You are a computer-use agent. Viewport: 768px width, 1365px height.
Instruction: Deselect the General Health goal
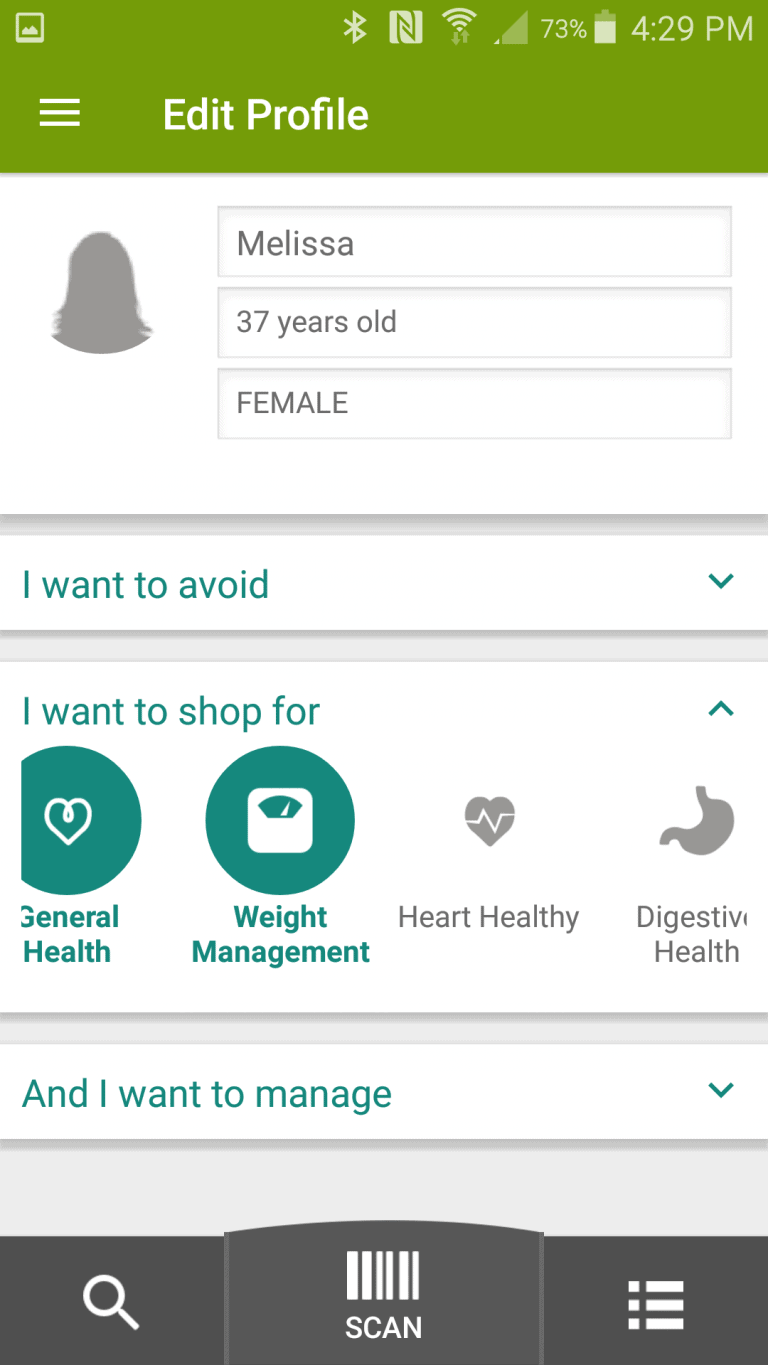(72, 856)
